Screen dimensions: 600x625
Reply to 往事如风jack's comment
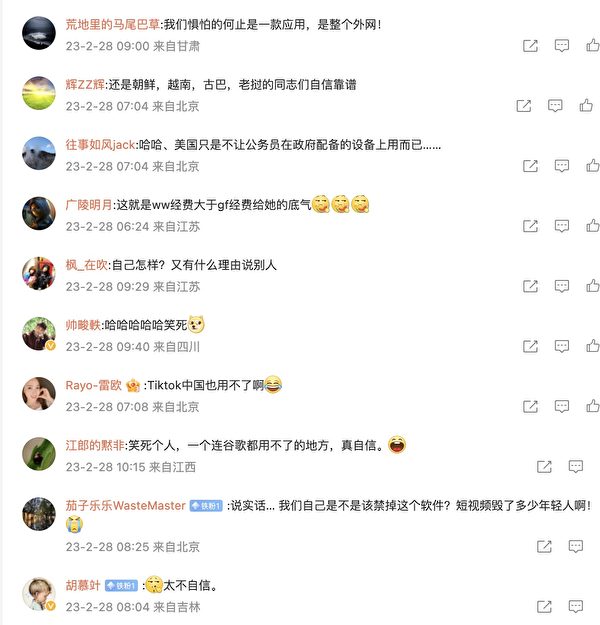pos(562,166)
